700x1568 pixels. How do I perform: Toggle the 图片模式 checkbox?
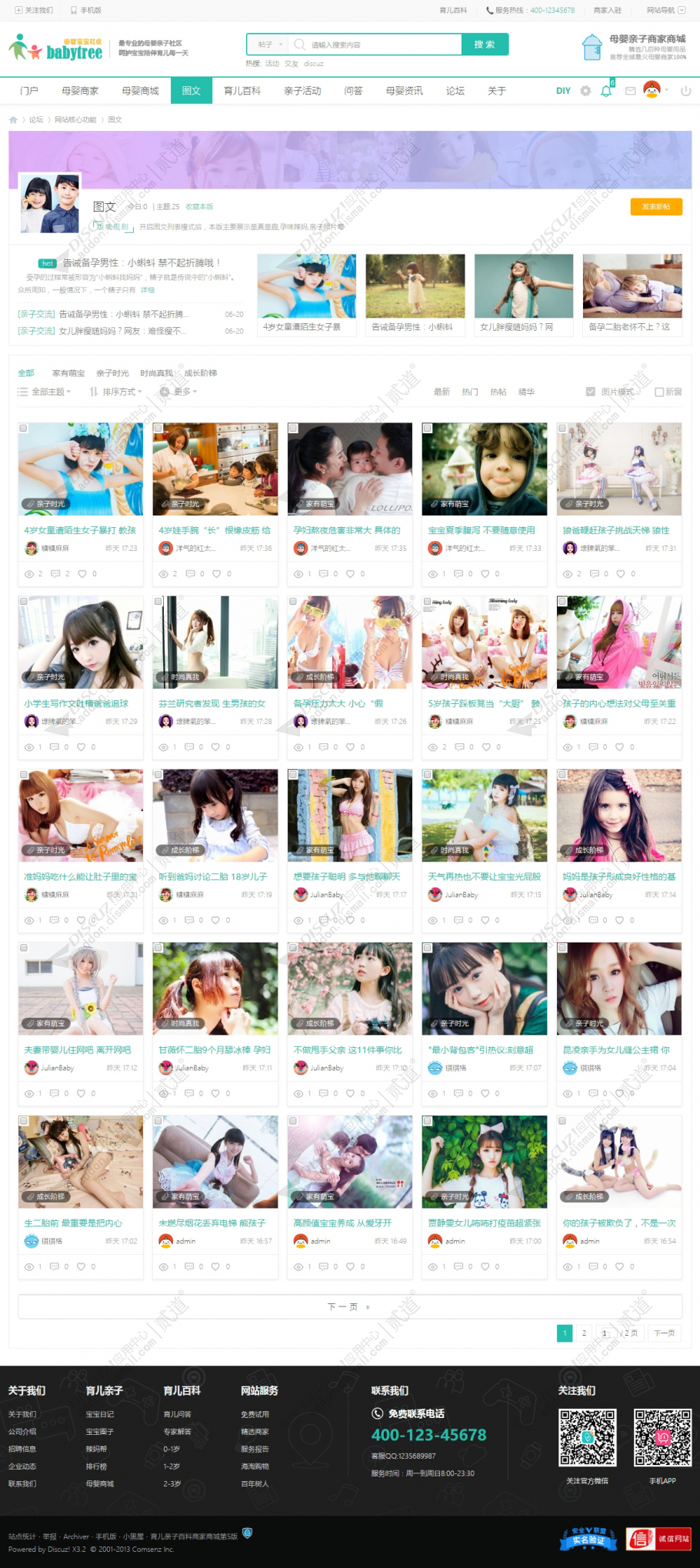(x=591, y=392)
